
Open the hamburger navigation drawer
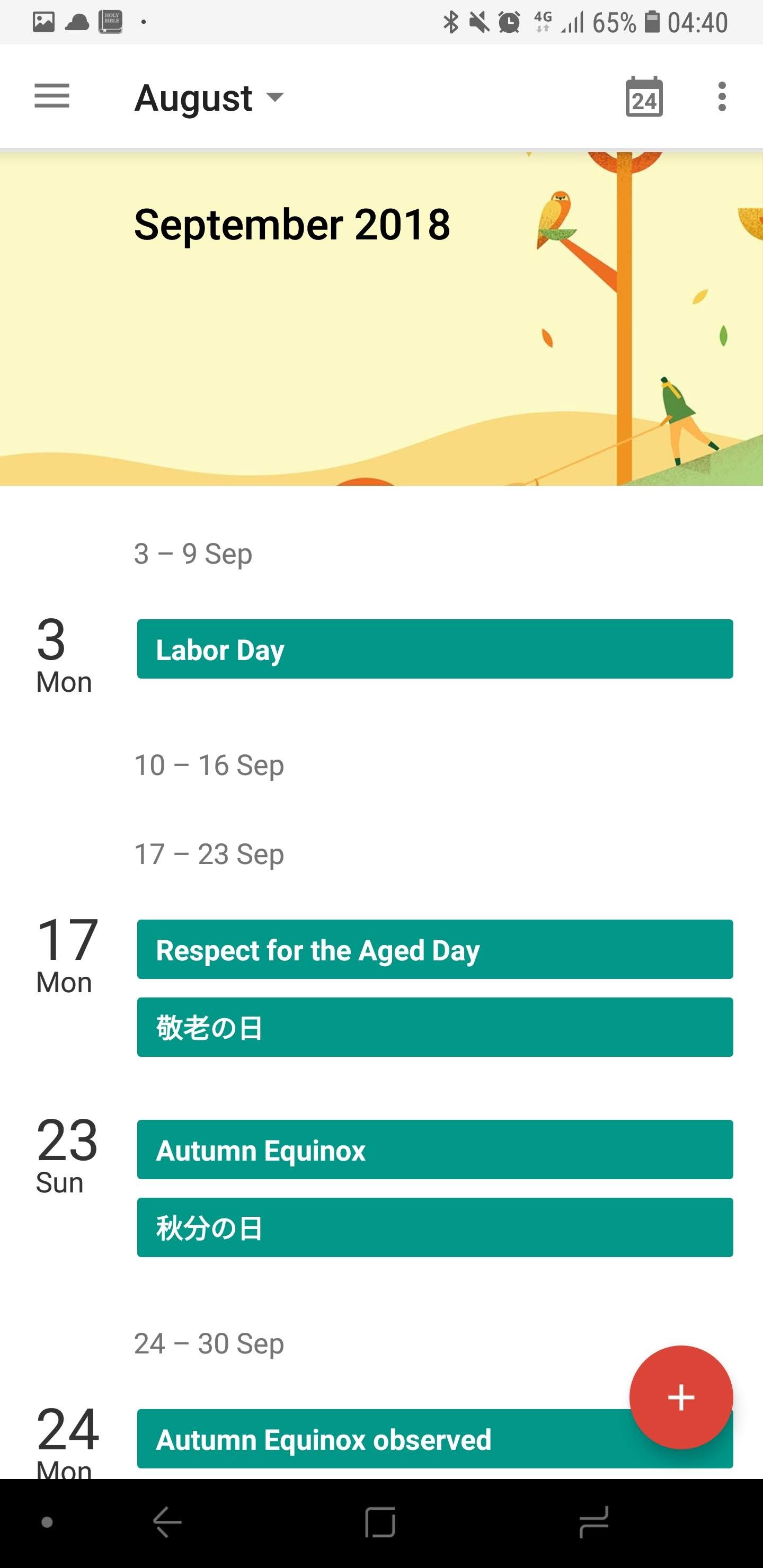point(52,97)
